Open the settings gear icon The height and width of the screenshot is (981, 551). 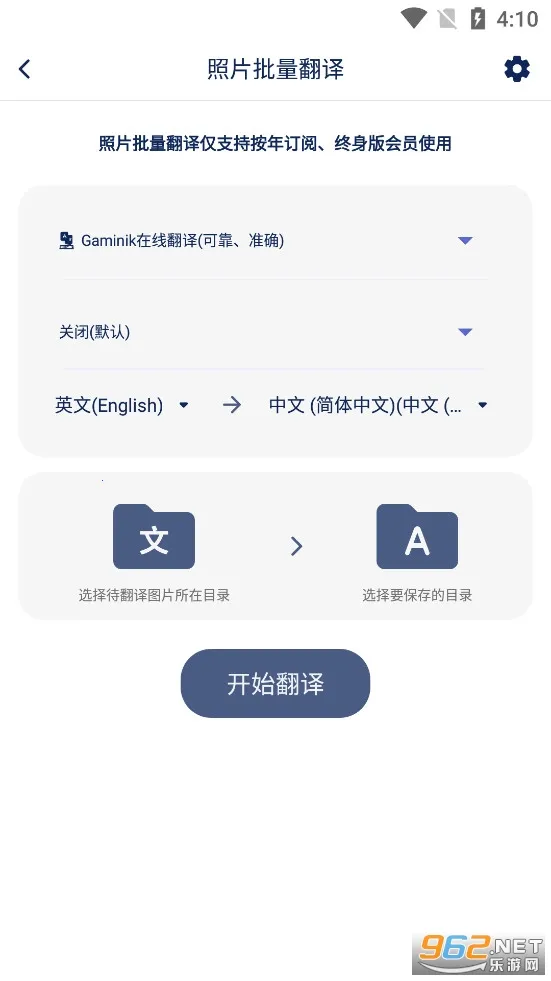pyautogui.click(x=517, y=69)
